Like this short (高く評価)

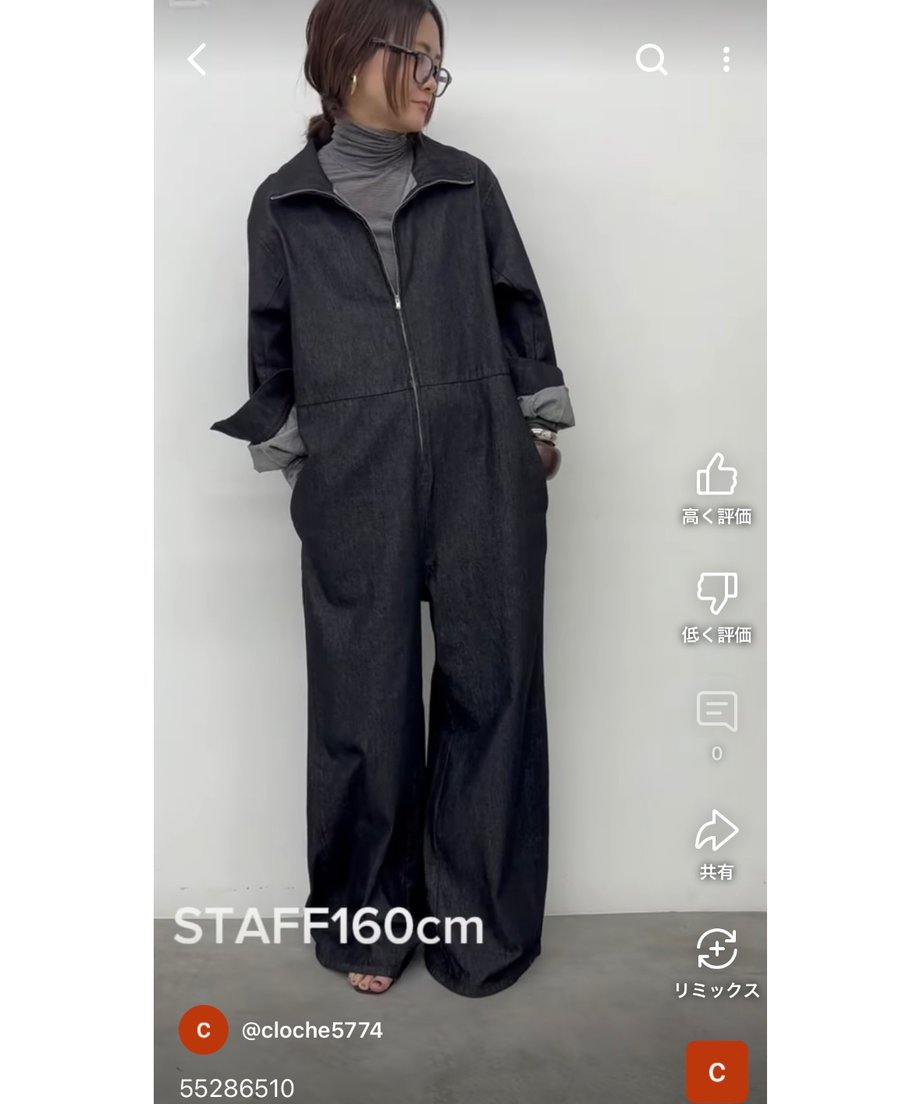tap(716, 476)
